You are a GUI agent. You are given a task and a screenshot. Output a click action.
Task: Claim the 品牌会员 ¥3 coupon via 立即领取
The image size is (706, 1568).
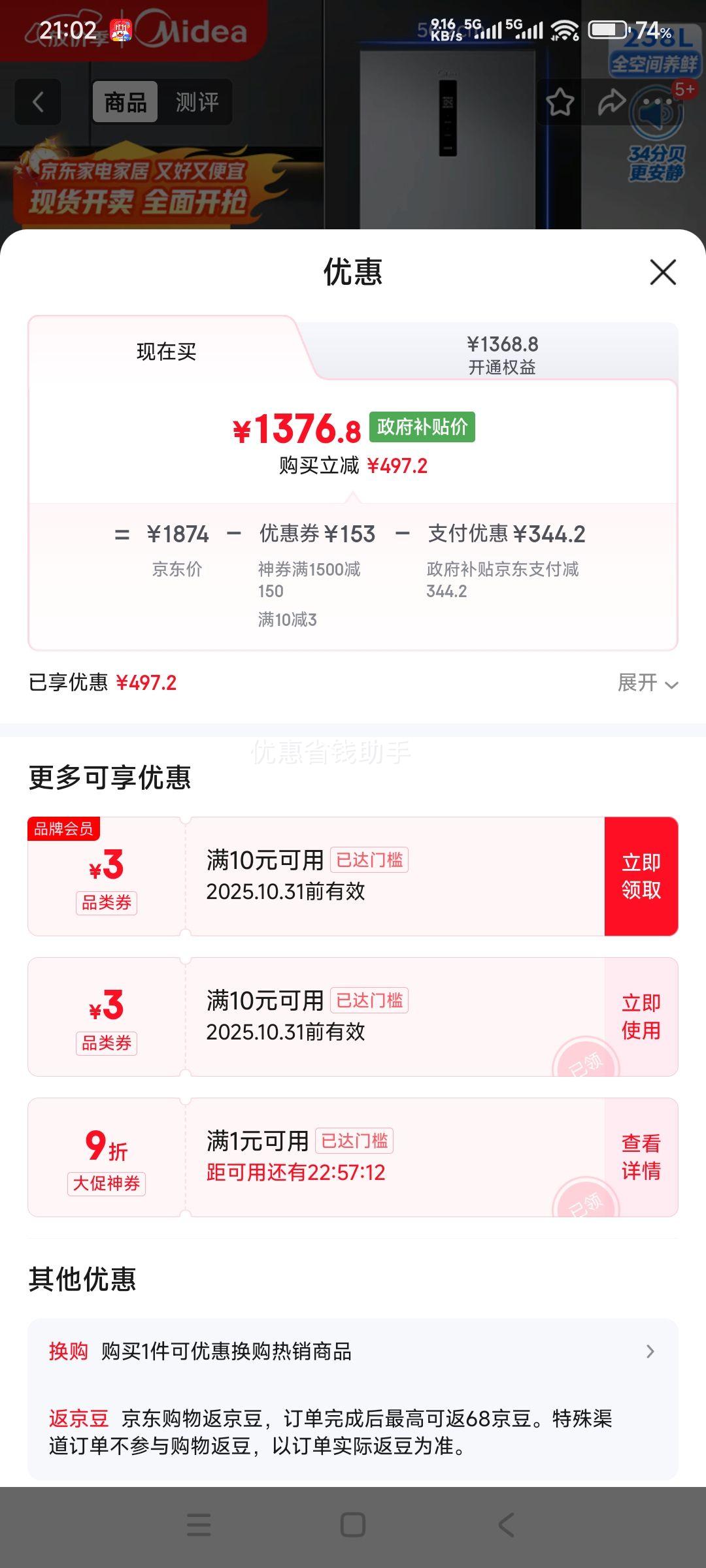641,876
